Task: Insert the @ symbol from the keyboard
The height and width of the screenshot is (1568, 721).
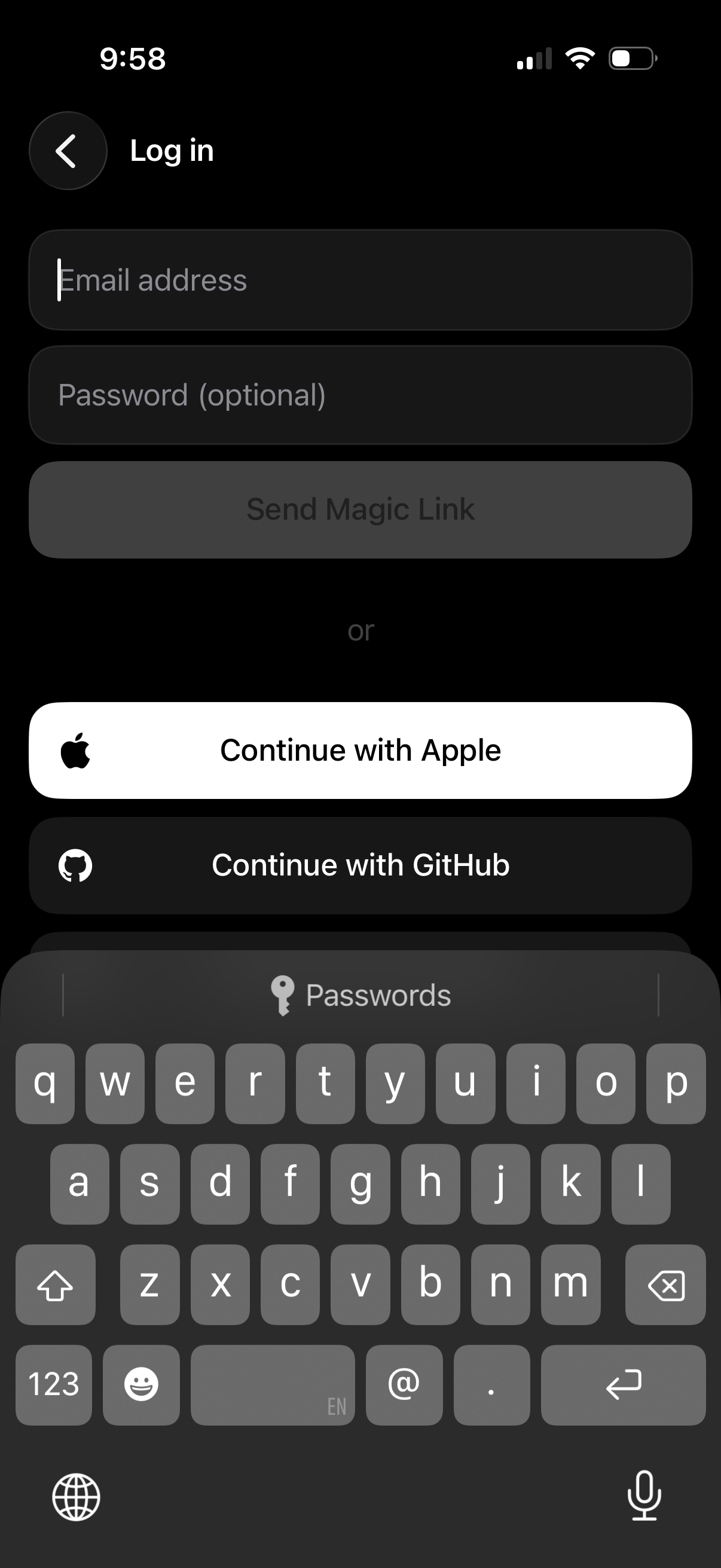Action: (x=404, y=1384)
